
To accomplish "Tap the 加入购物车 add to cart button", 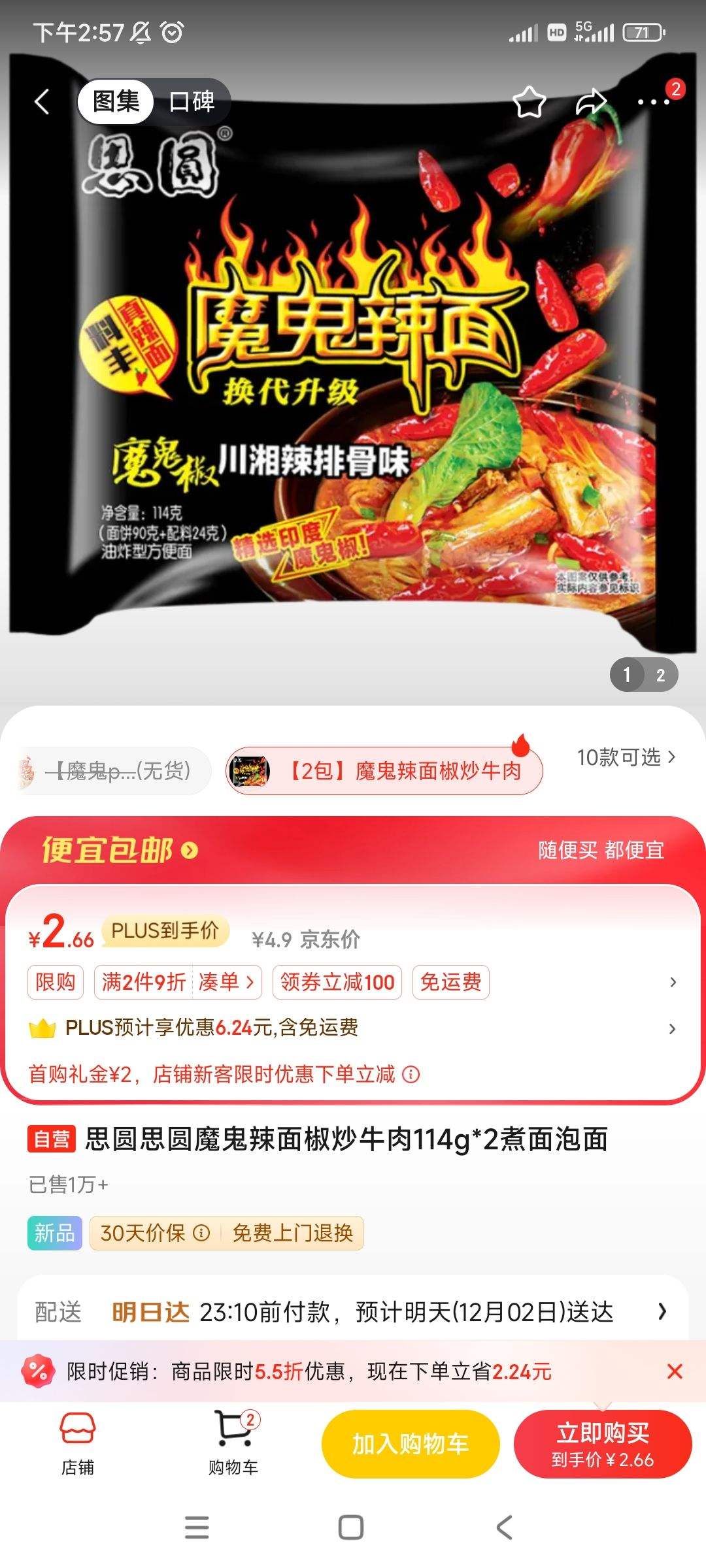I will click(410, 1445).
